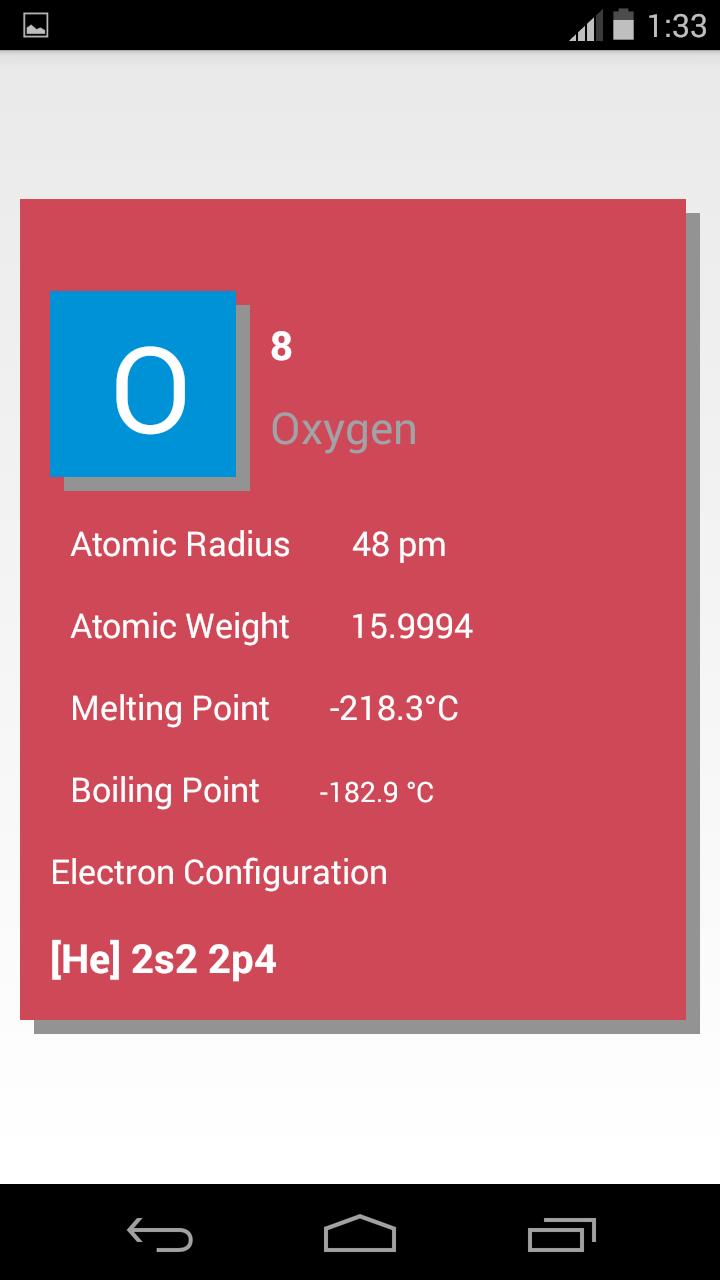The height and width of the screenshot is (1280, 720).
Task: Tap the clock showing 1:33 in status bar
Action: pyautogui.click(x=682, y=27)
